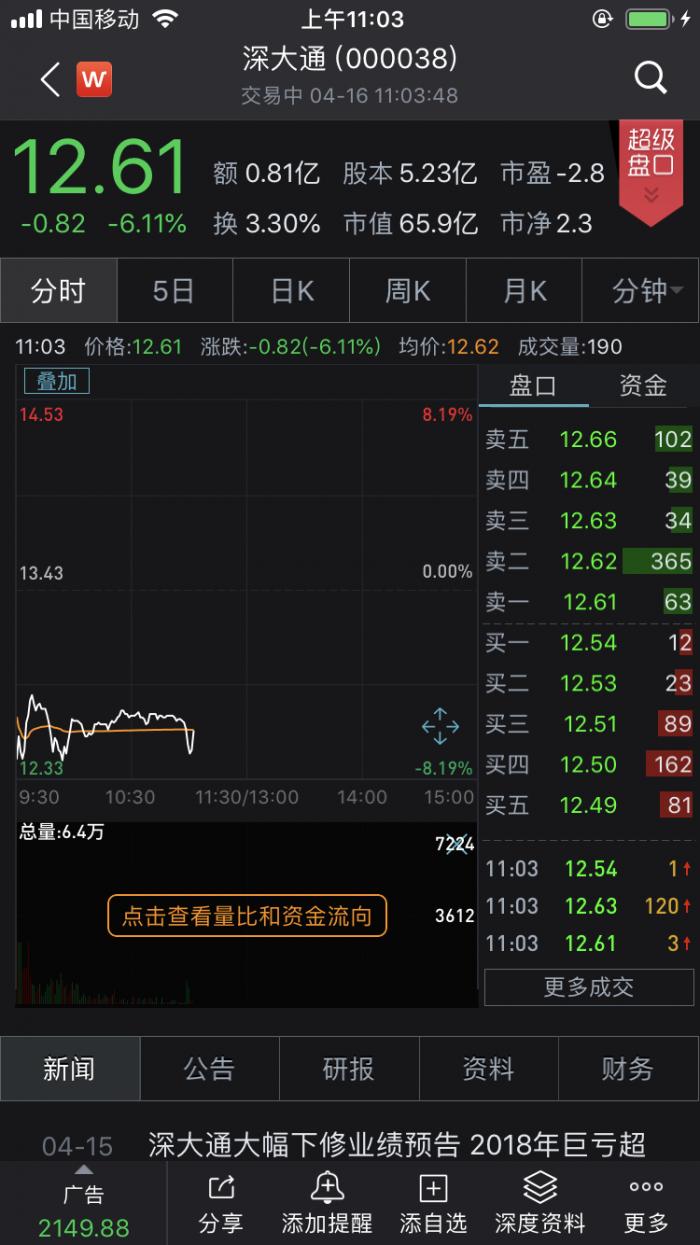Image resolution: width=700 pixels, height=1245 pixels.
Task: Open the 分钟 interval dropdown
Action: (640, 291)
